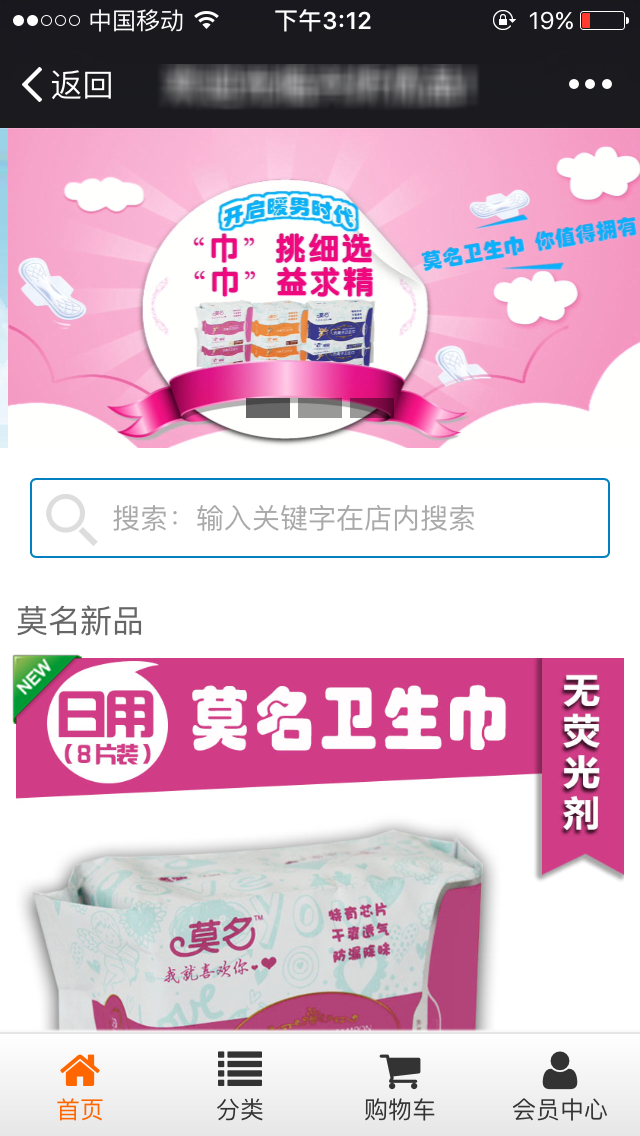Viewport: 640px width, 1136px height.
Task: Switch to the 分类 tab
Action: click(x=240, y=1086)
